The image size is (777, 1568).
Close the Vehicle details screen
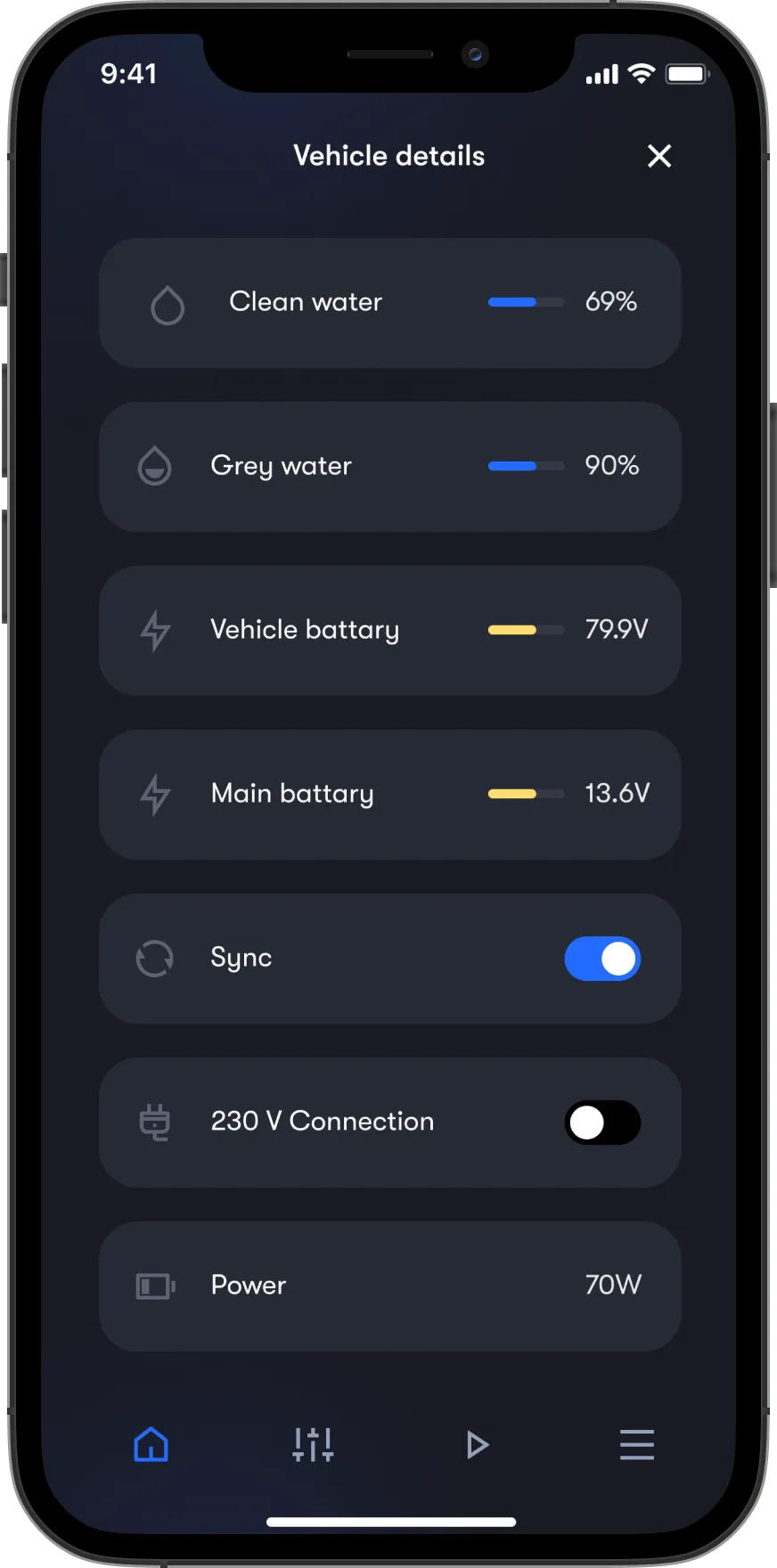click(659, 156)
